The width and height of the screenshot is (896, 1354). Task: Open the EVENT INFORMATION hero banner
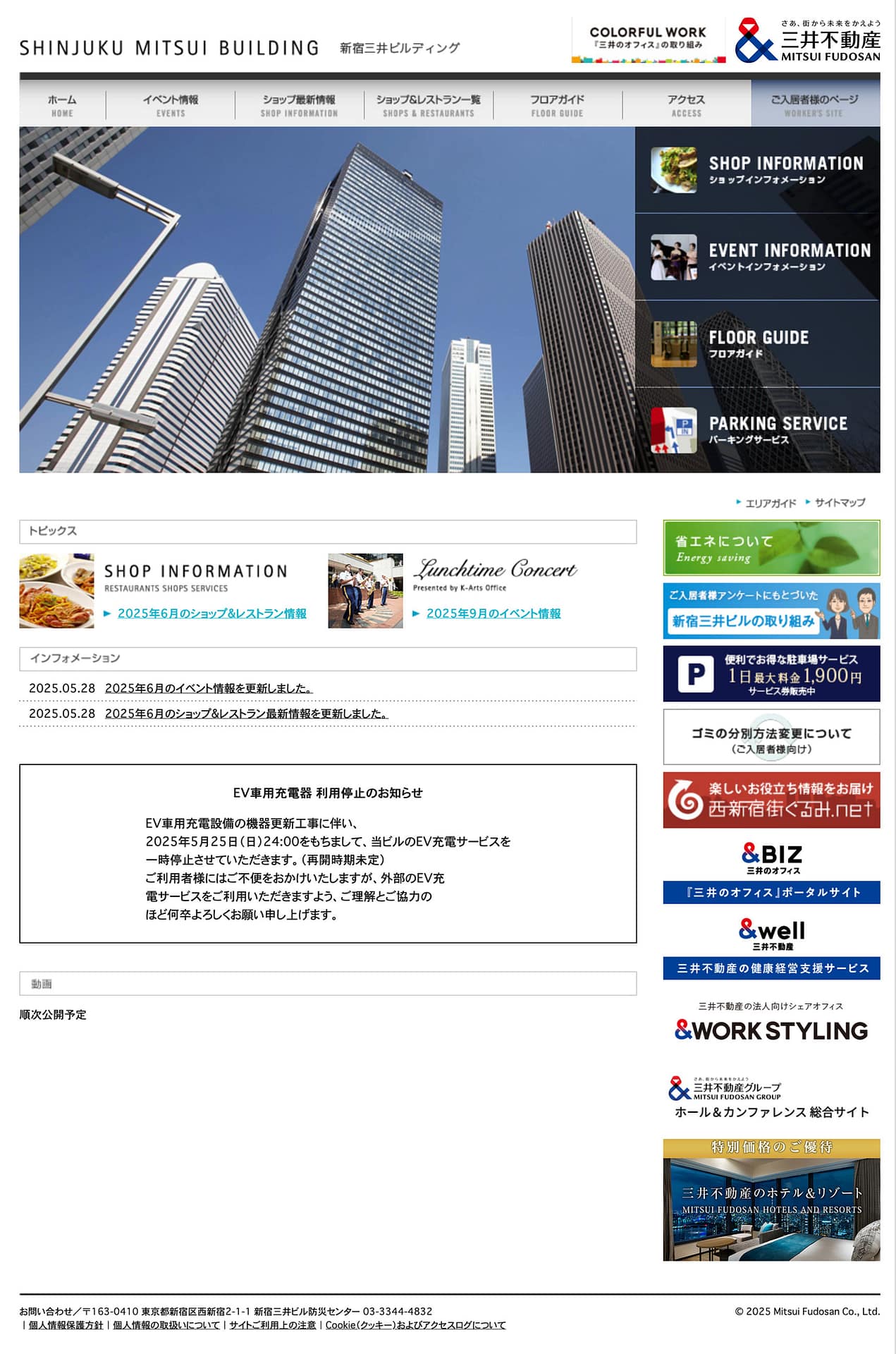point(757,257)
